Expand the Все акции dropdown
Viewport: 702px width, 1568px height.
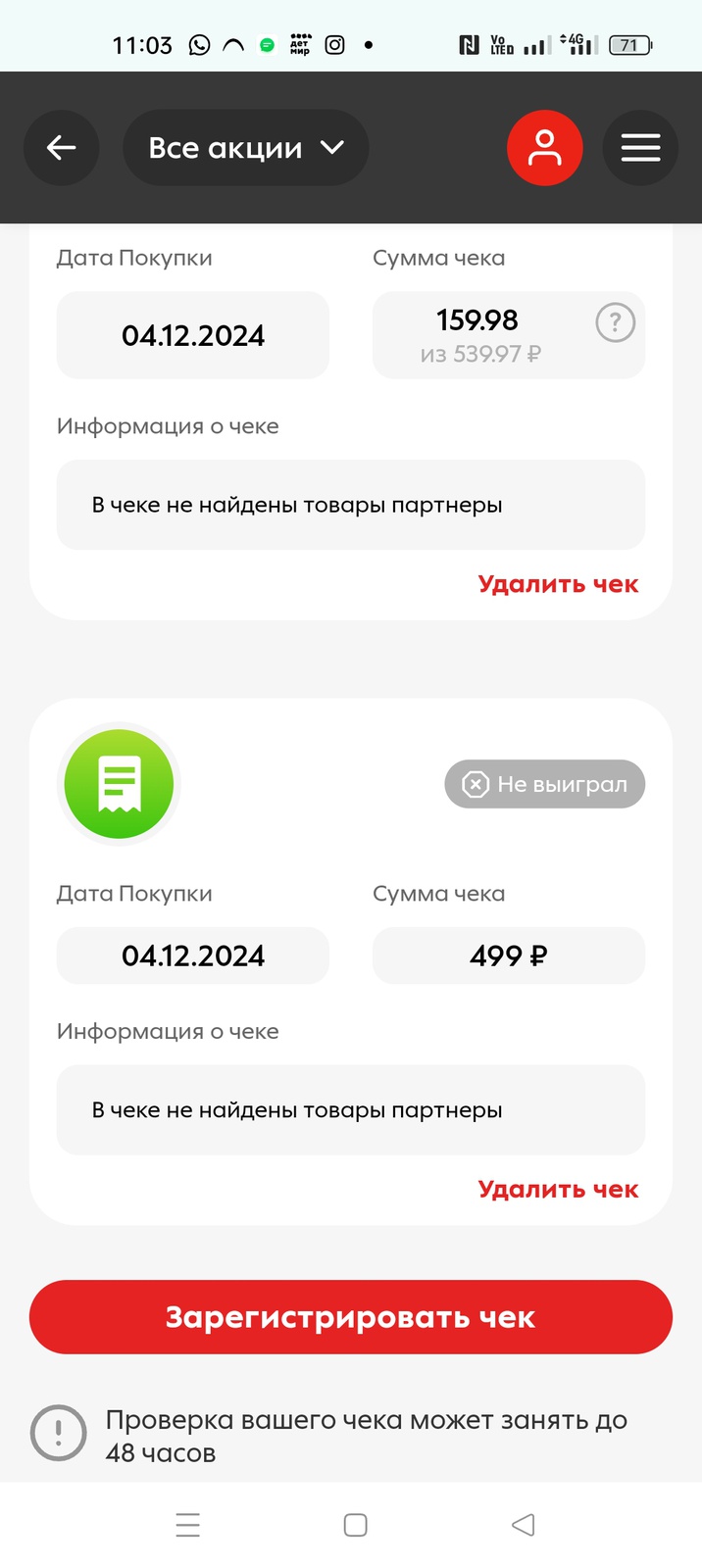(245, 148)
